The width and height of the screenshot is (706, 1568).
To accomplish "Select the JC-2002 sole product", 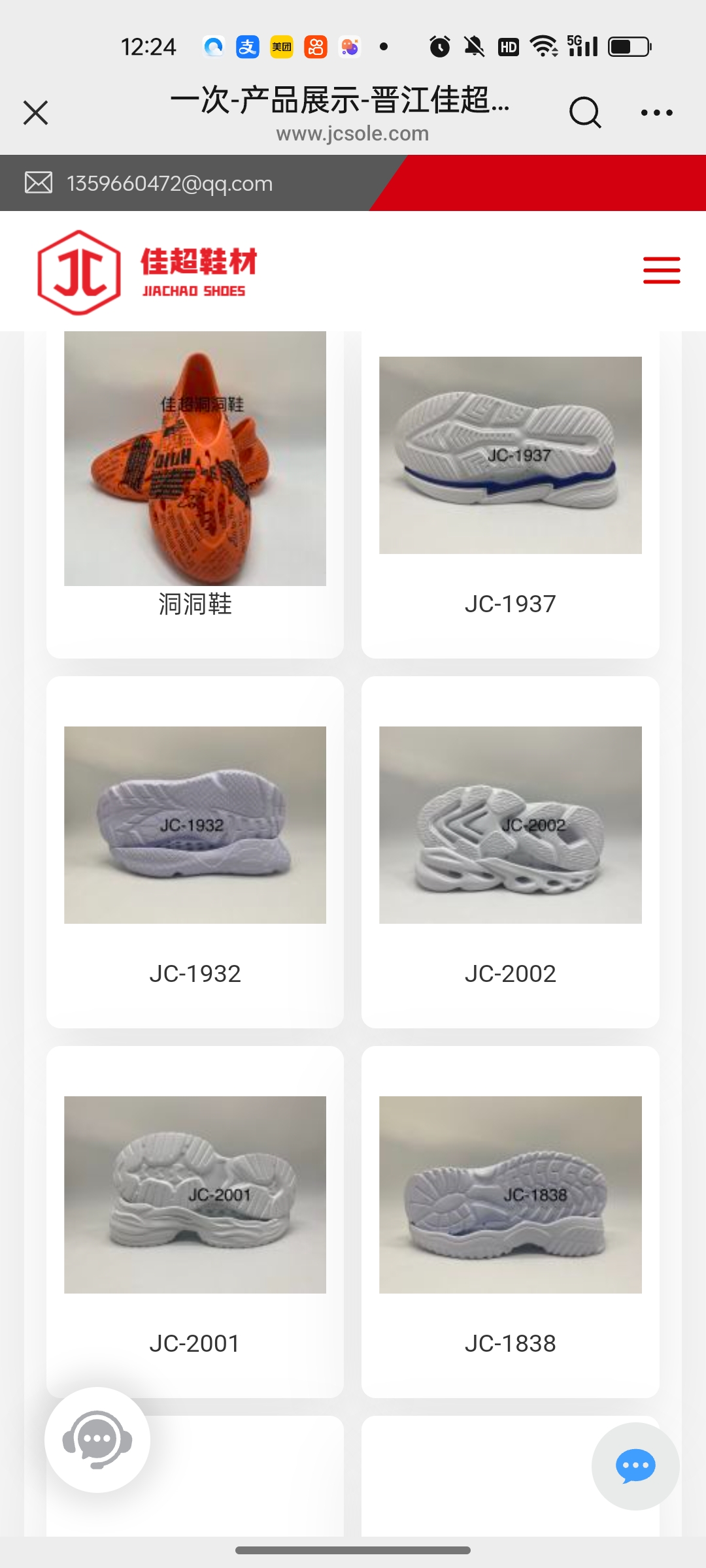I will pyautogui.click(x=510, y=849).
